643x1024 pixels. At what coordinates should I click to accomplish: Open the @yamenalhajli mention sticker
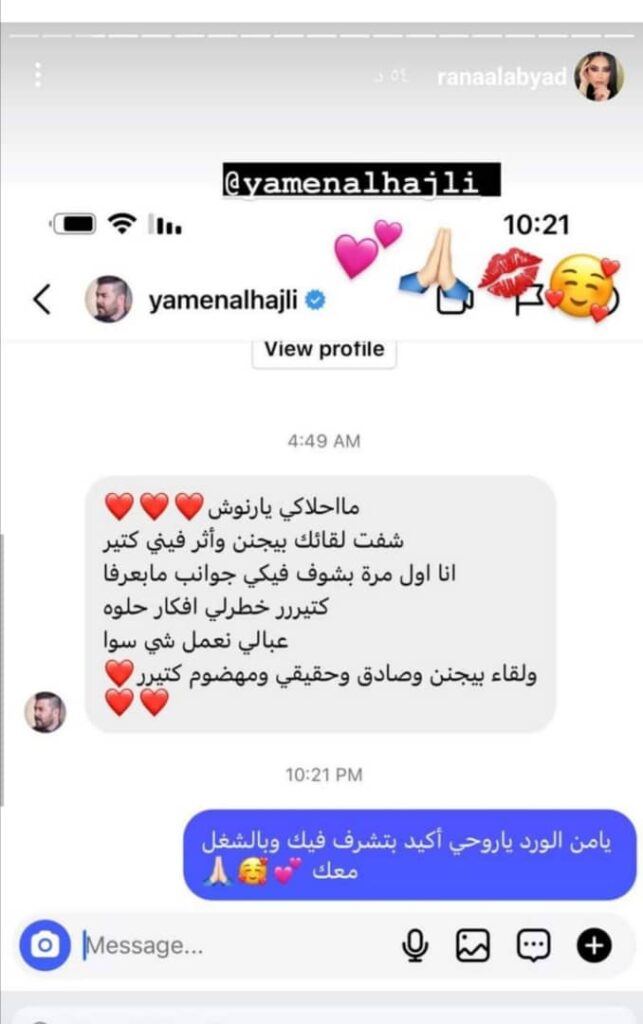point(362,183)
